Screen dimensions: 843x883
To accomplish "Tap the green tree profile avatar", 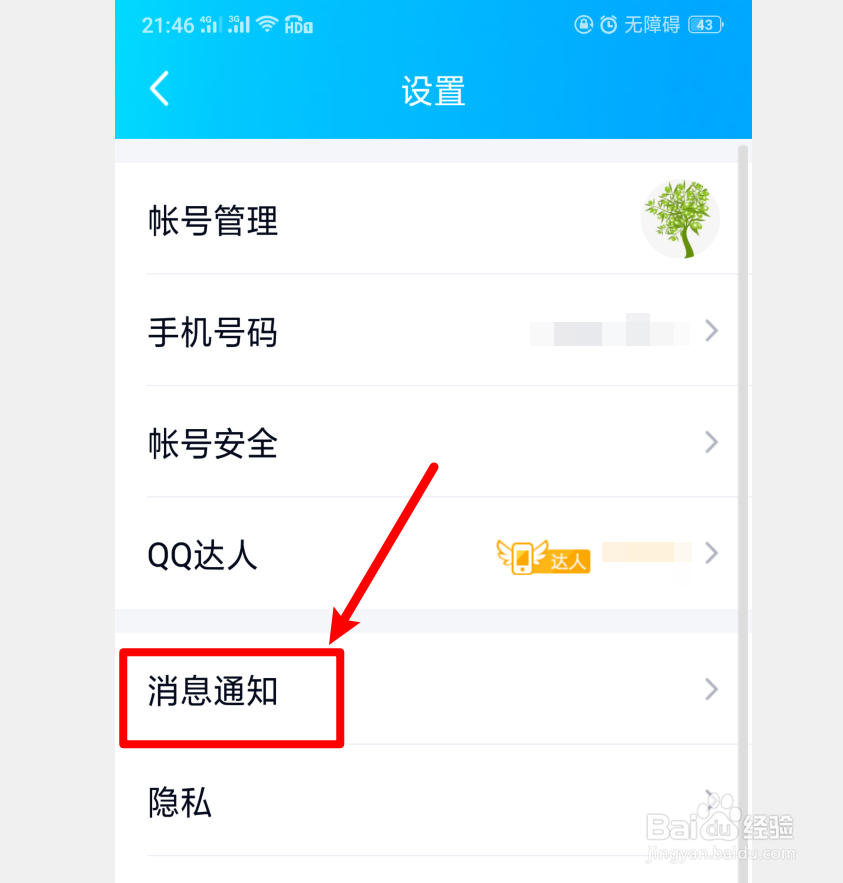I will tap(680, 219).
